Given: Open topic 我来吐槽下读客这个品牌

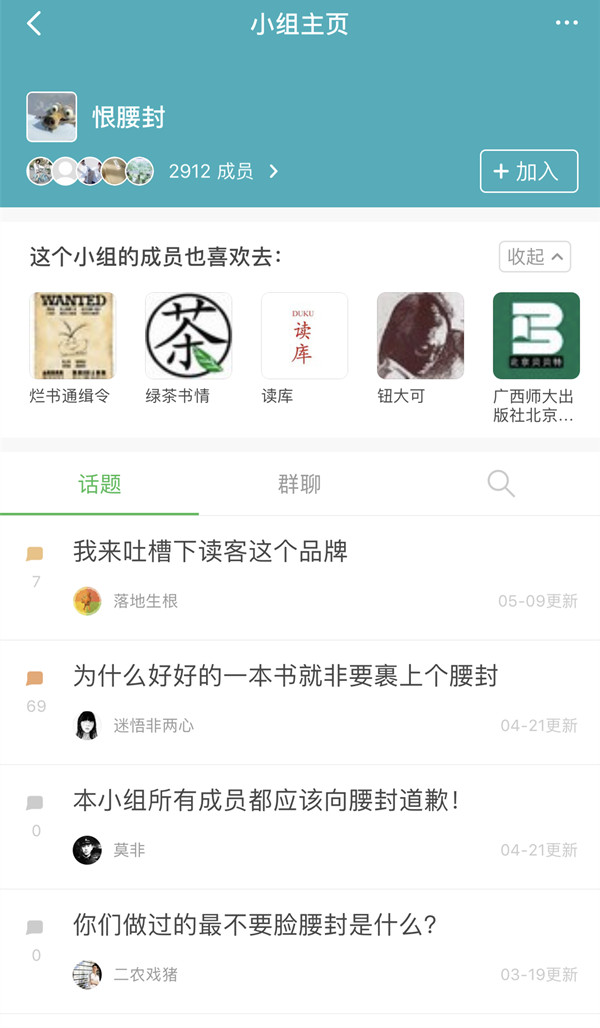Looking at the screenshot, I should [210, 551].
